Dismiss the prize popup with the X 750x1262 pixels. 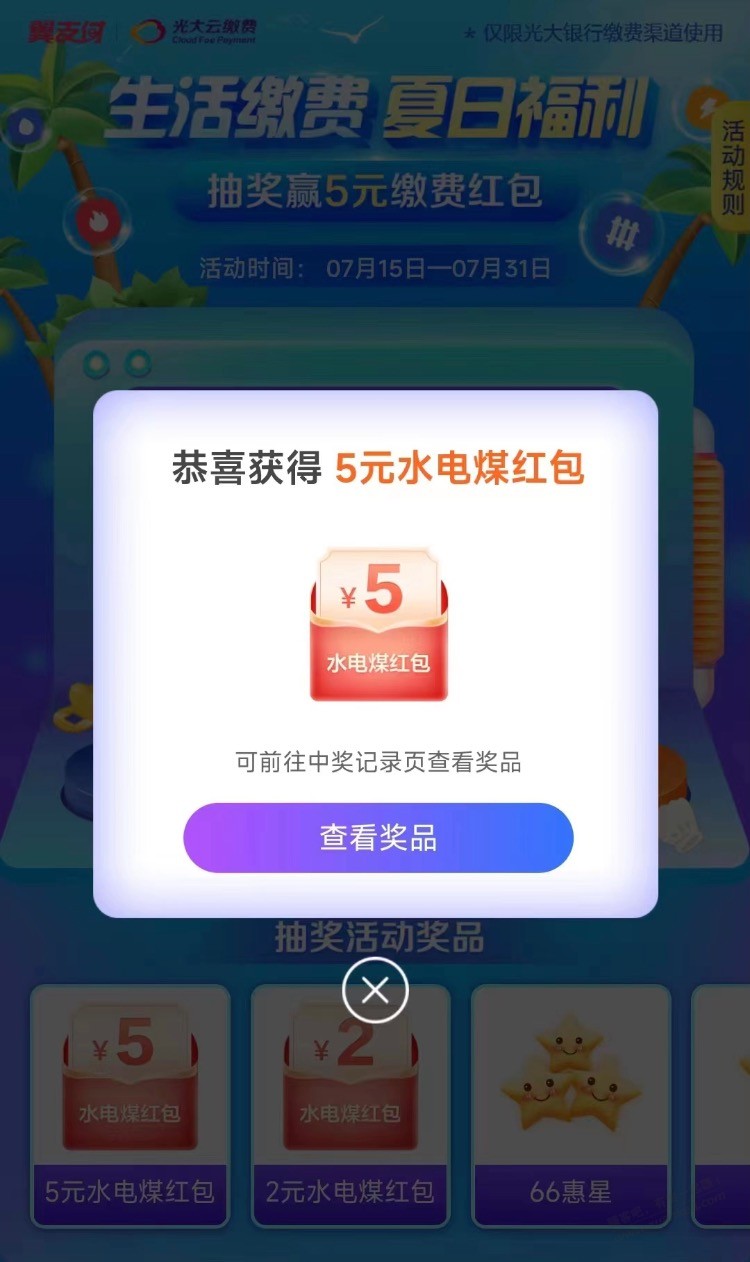click(x=375, y=990)
